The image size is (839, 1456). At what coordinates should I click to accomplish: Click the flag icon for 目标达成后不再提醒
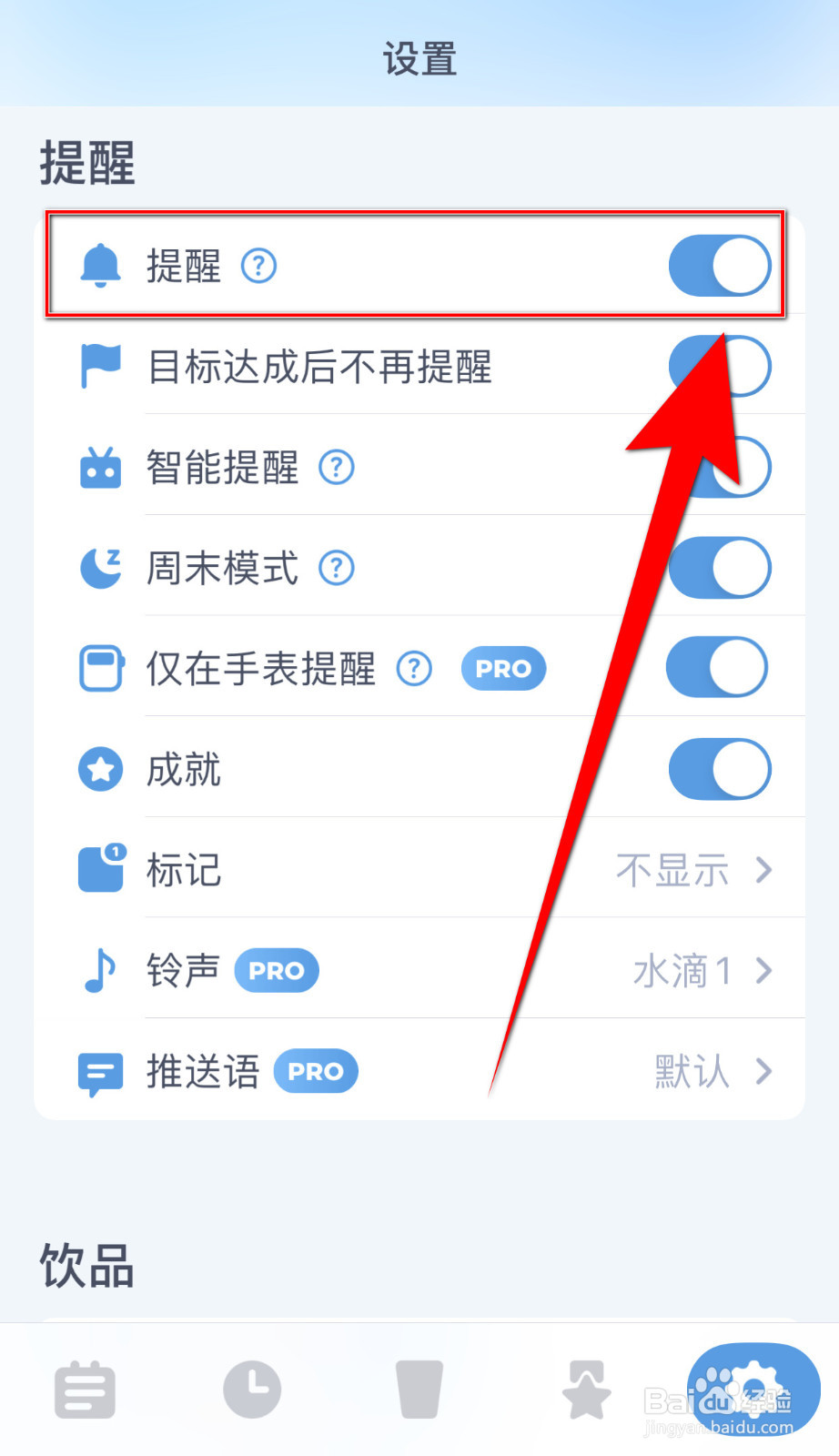click(100, 366)
